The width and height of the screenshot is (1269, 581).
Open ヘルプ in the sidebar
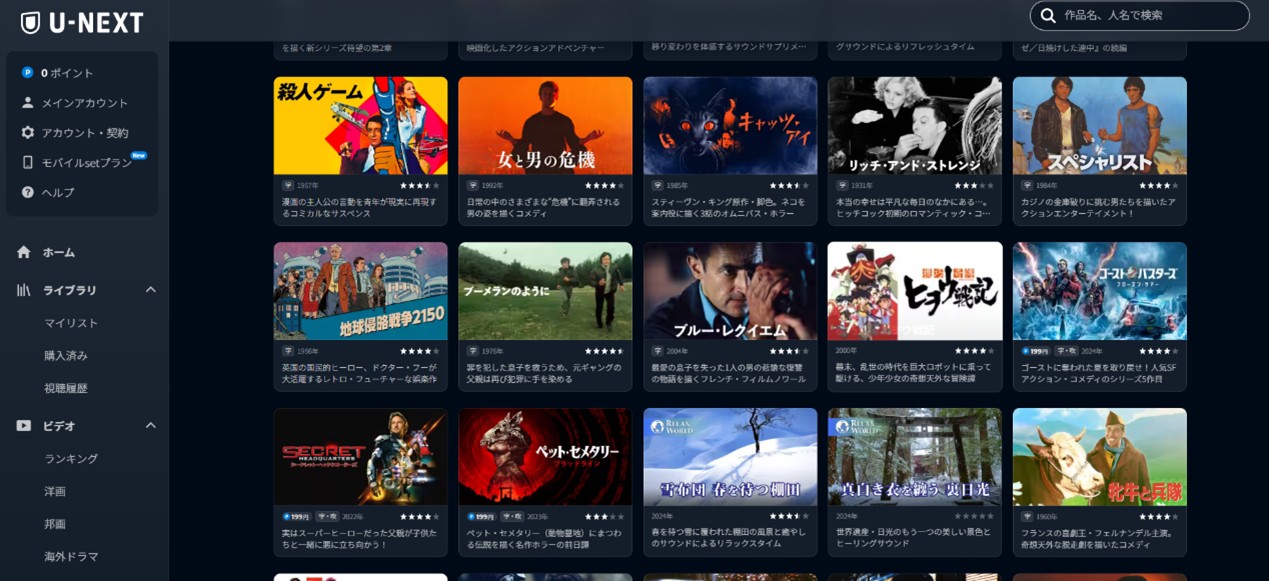click(57, 192)
